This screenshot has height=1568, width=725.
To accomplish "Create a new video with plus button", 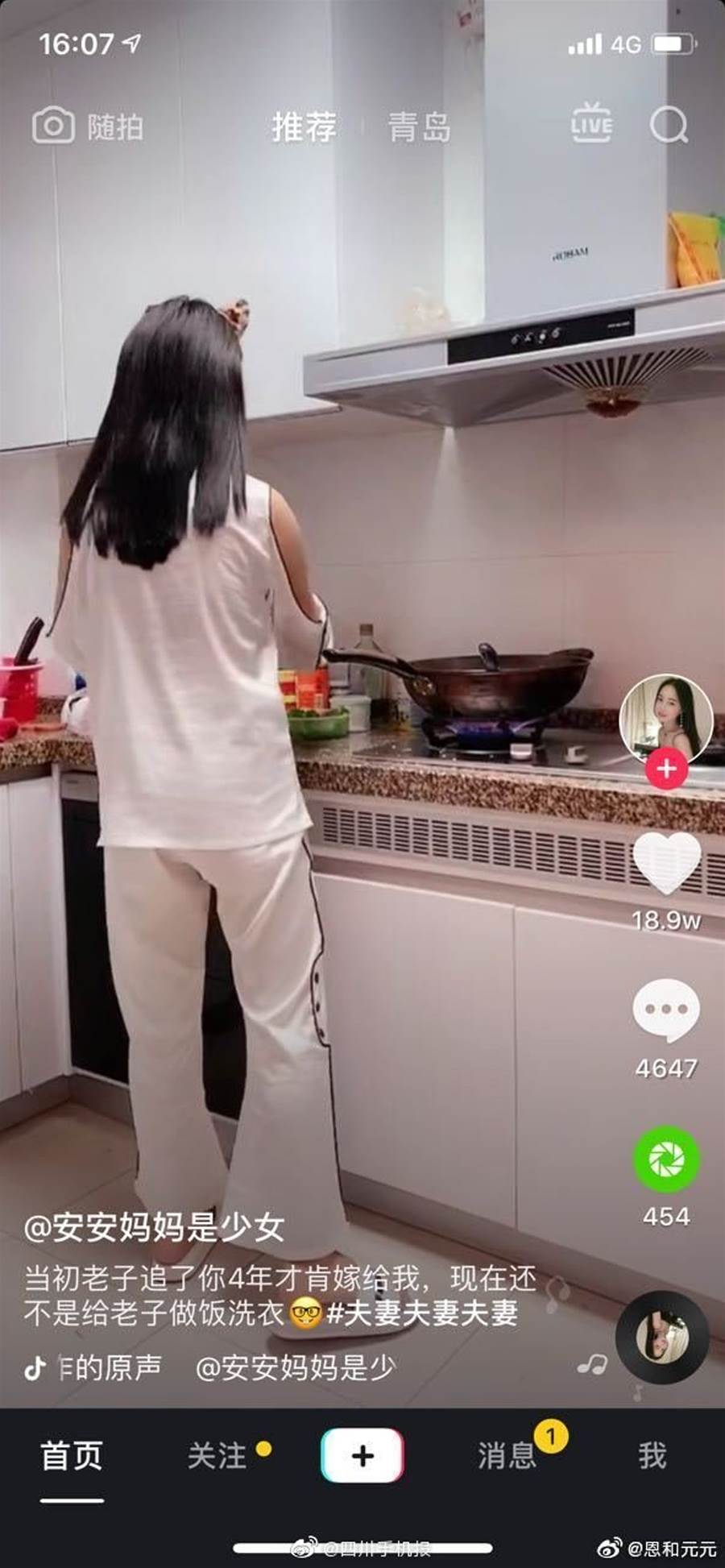I will tap(362, 1455).
